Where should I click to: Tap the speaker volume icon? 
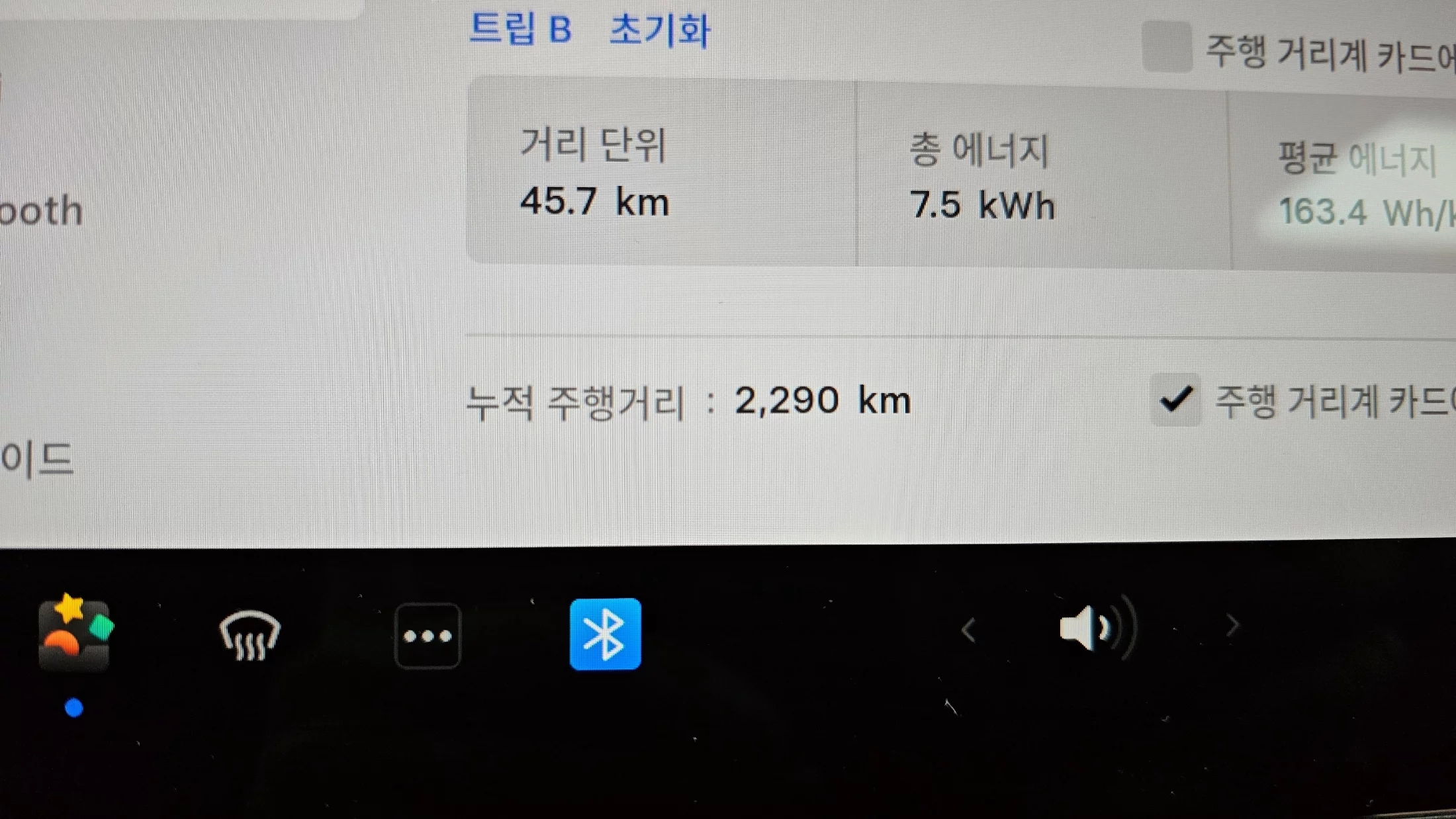[1095, 628]
